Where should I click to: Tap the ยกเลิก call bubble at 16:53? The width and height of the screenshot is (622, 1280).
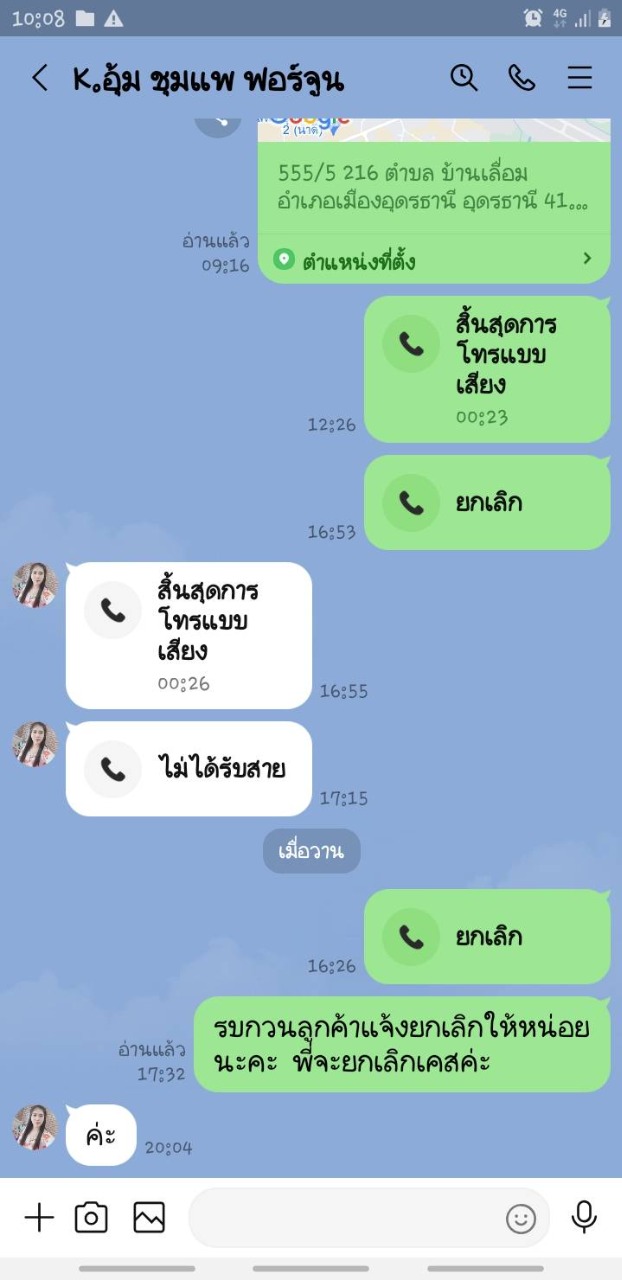[x=487, y=502]
